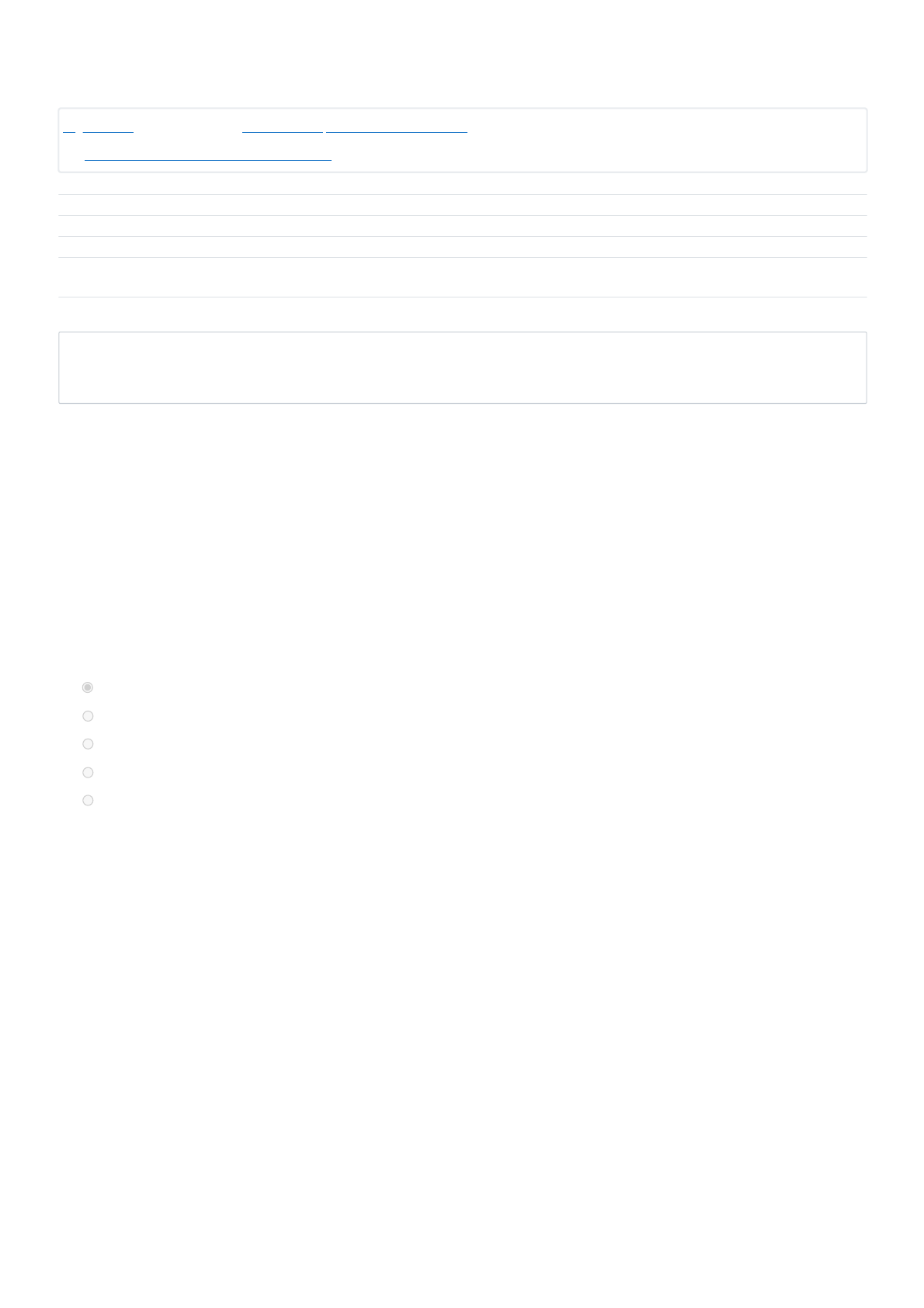Select the third radio button option
Viewport: 924px width, 1308px height.
(88, 744)
